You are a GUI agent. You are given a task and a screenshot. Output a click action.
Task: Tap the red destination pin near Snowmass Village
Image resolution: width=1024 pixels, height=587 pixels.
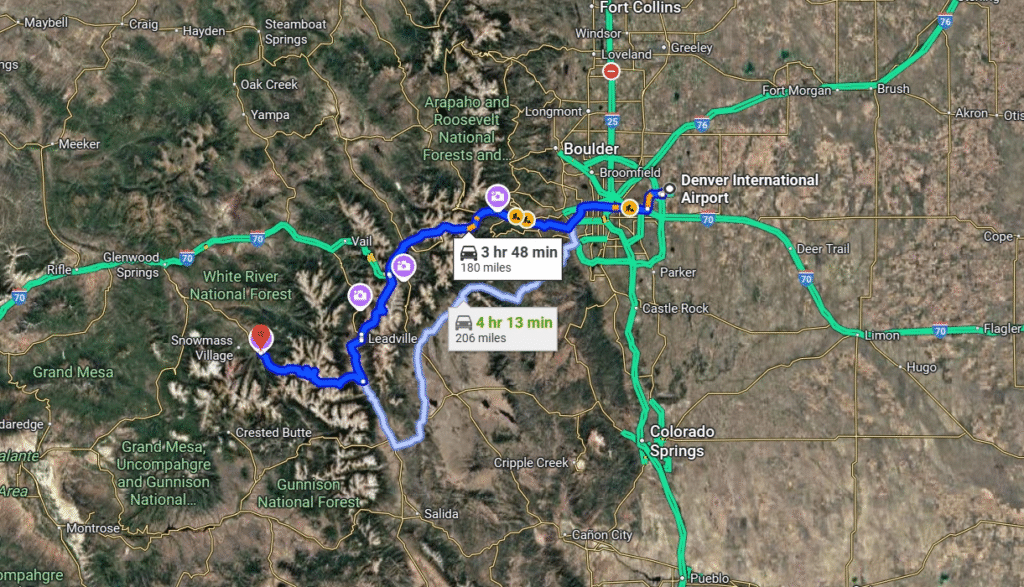pos(262,338)
